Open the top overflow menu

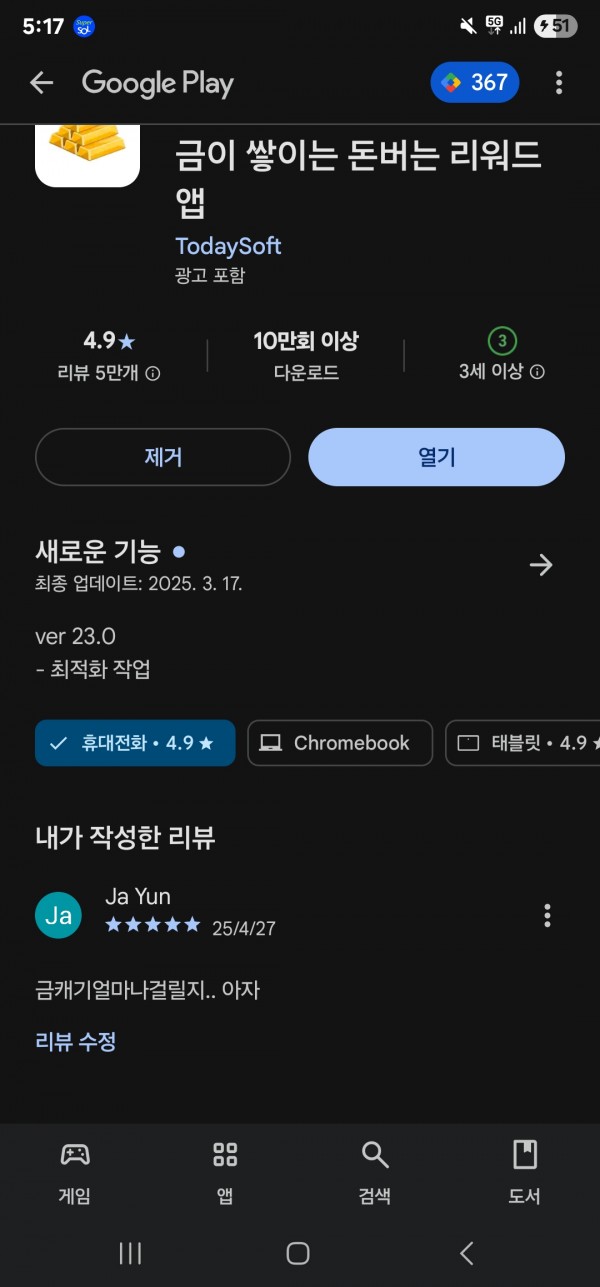[x=558, y=83]
